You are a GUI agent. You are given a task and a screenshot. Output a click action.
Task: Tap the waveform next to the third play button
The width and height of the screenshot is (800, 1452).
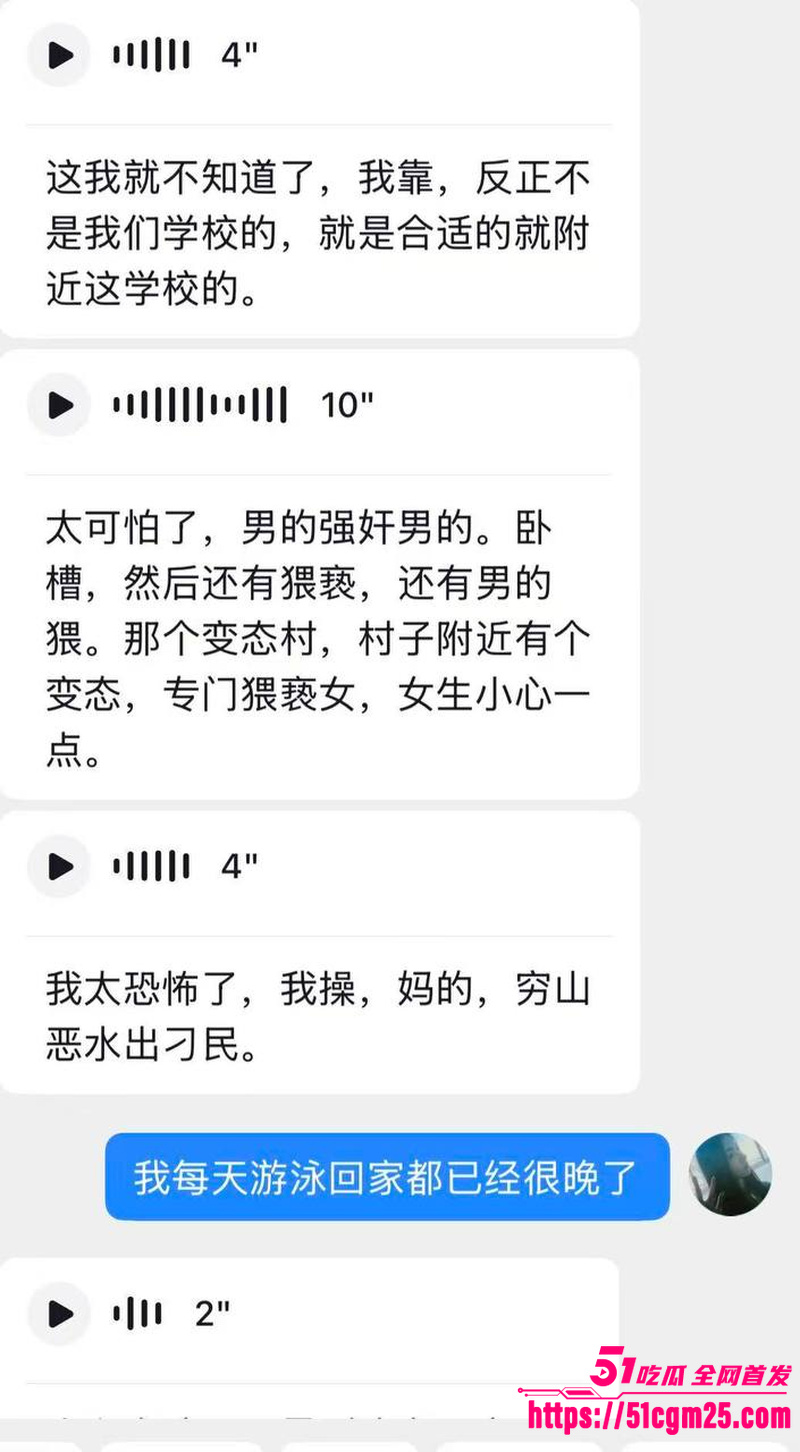point(150,866)
